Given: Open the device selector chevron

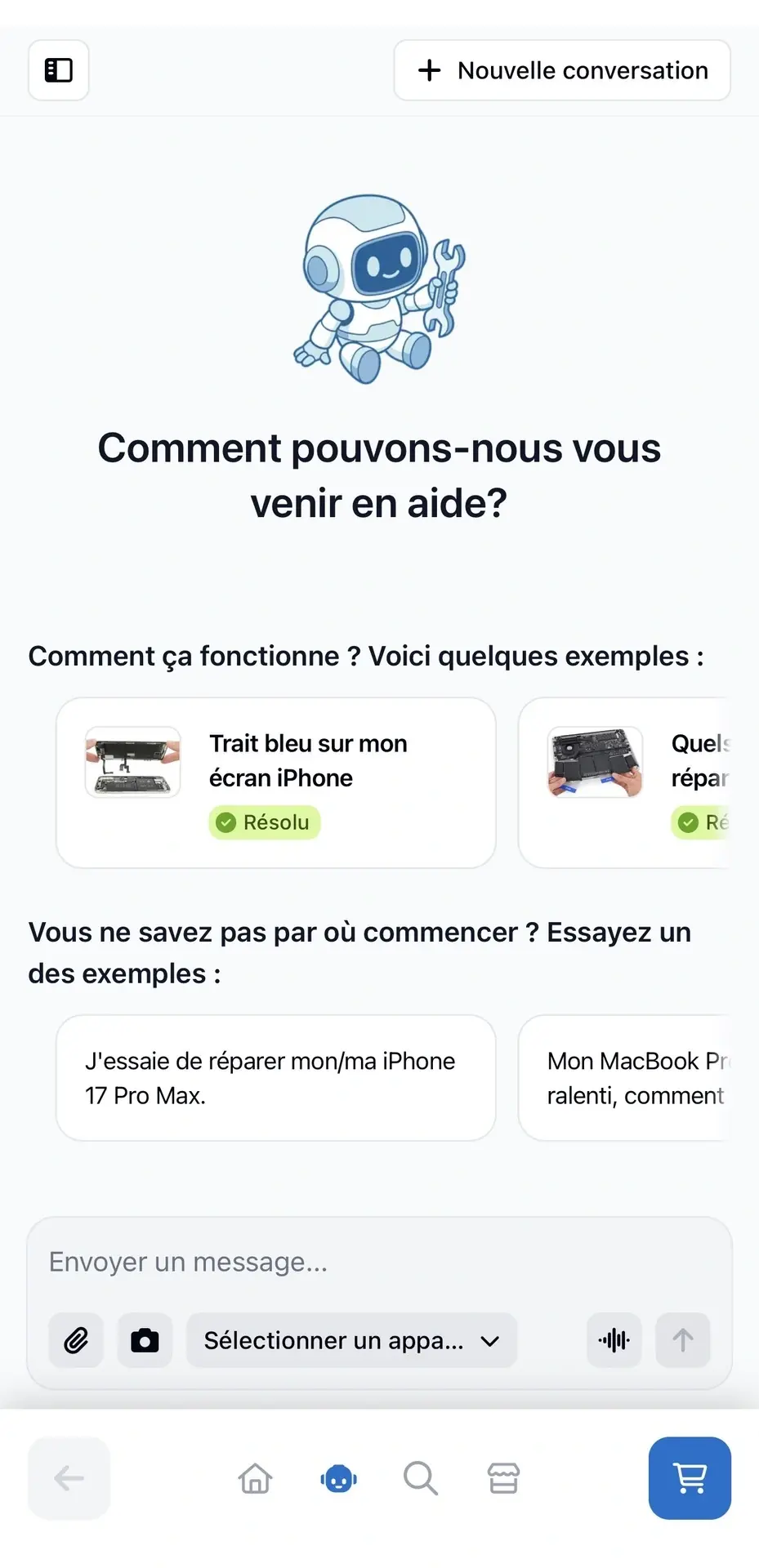Looking at the screenshot, I should (489, 1340).
